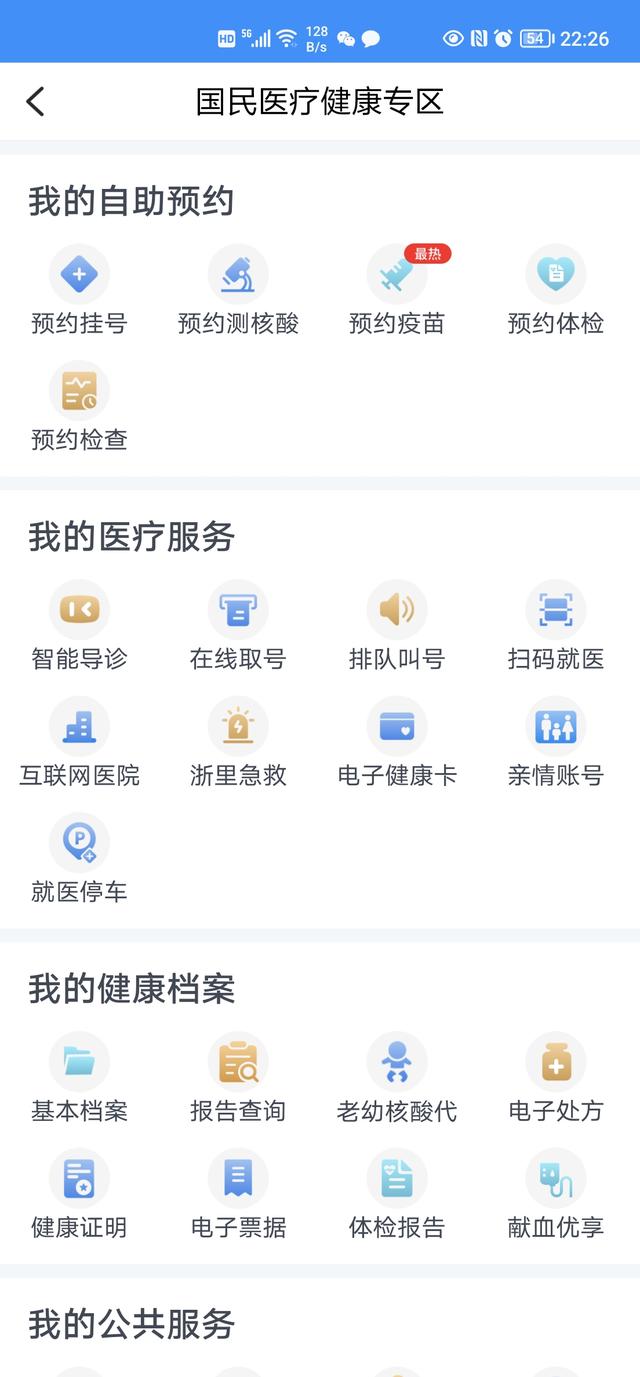640x1377 pixels.
Task: Tap 献血优享 blood donation benefits
Action: 556,1179
